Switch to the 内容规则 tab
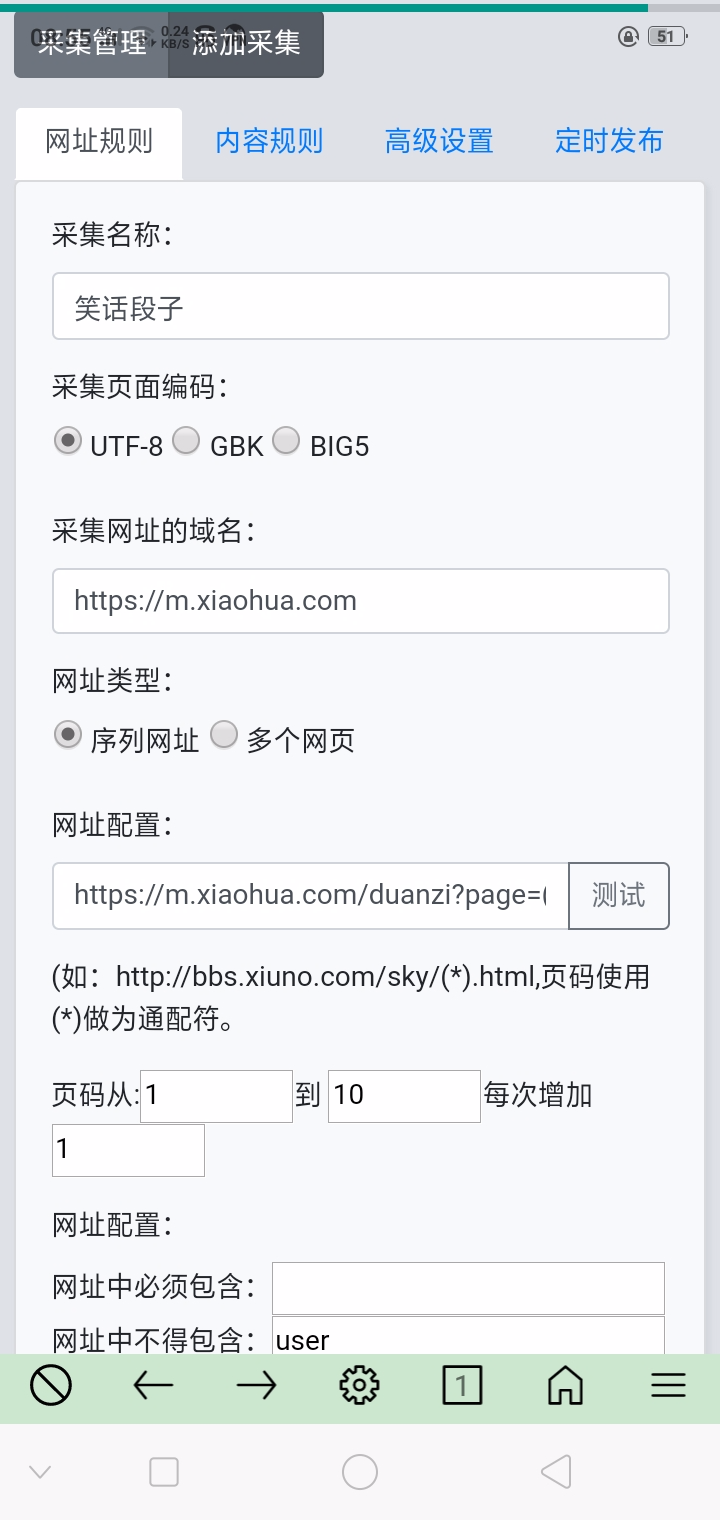The image size is (720, 1520). [x=269, y=141]
